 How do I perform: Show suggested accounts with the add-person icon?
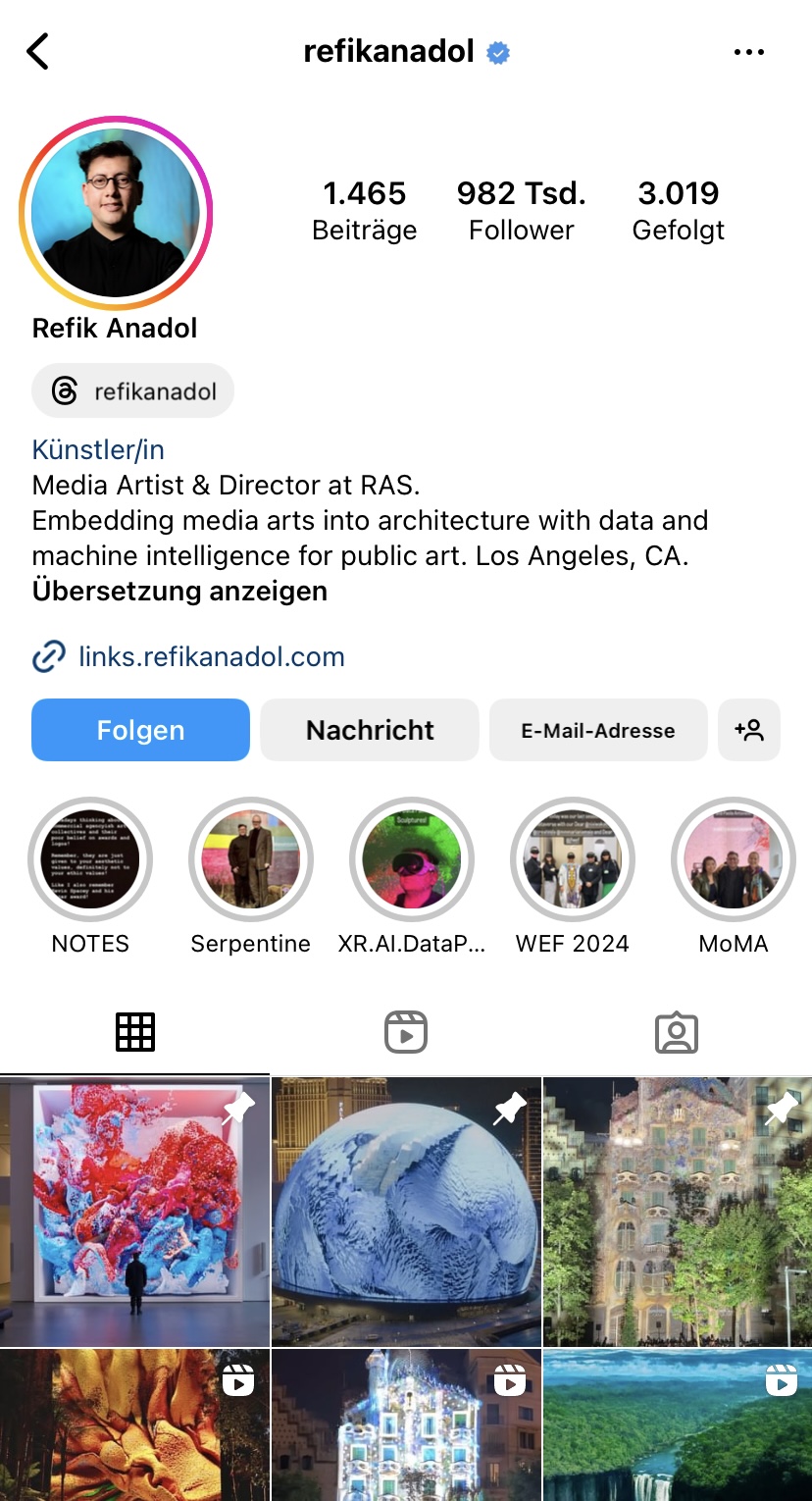[x=749, y=730]
